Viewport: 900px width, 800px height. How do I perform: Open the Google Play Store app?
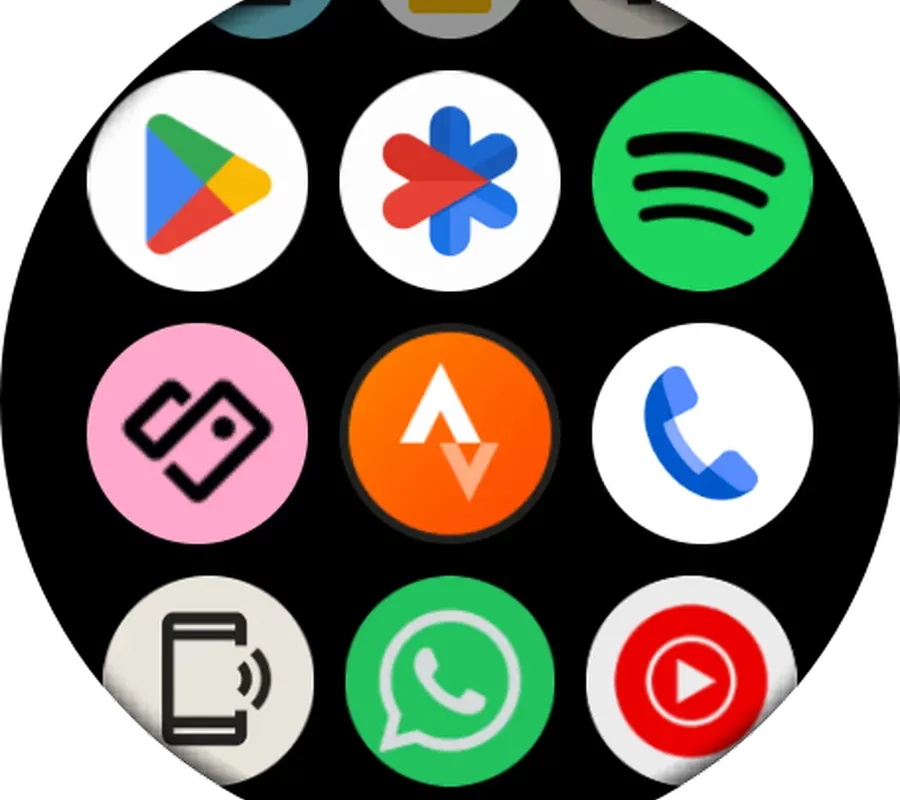197,181
